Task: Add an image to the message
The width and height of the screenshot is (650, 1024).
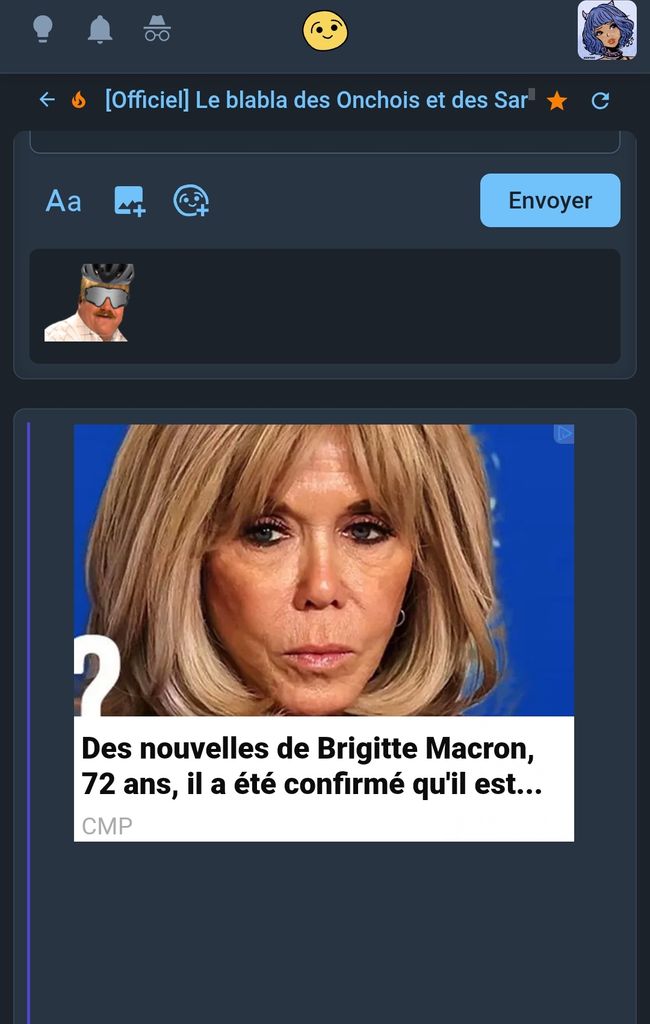Action: point(129,201)
